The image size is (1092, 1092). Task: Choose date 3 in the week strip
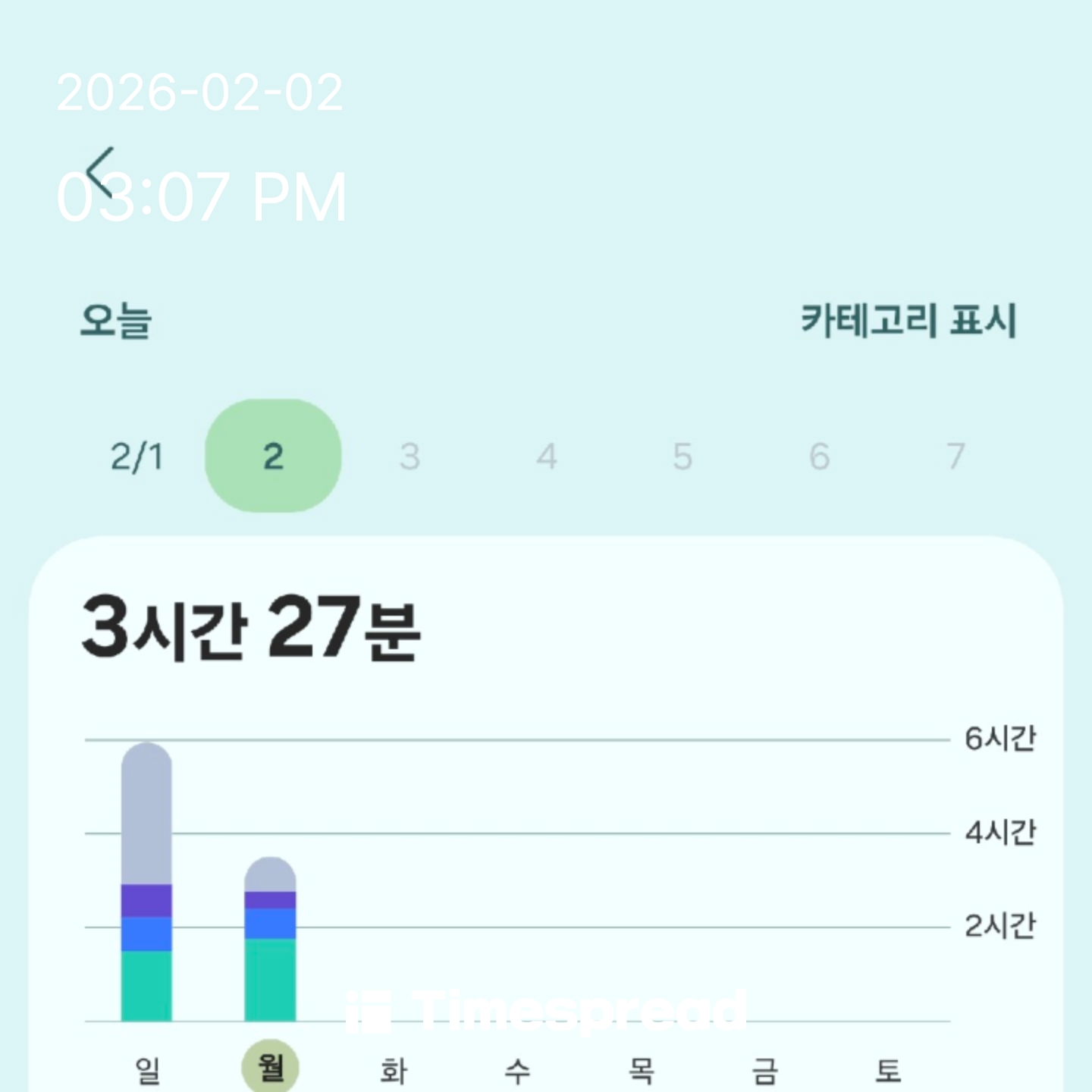point(409,457)
